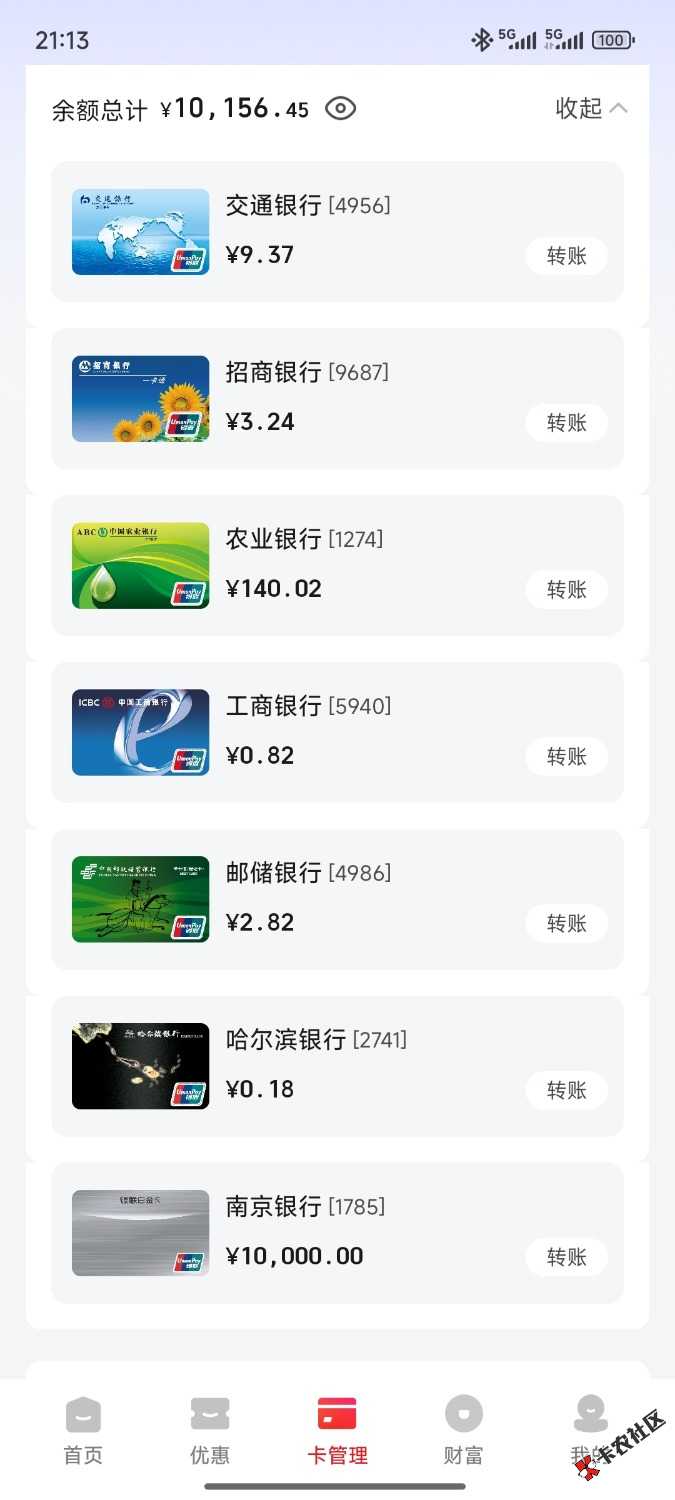Open the 交通银行 card image
Screen dimensions: 675x1500
pyautogui.click(x=140, y=232)
